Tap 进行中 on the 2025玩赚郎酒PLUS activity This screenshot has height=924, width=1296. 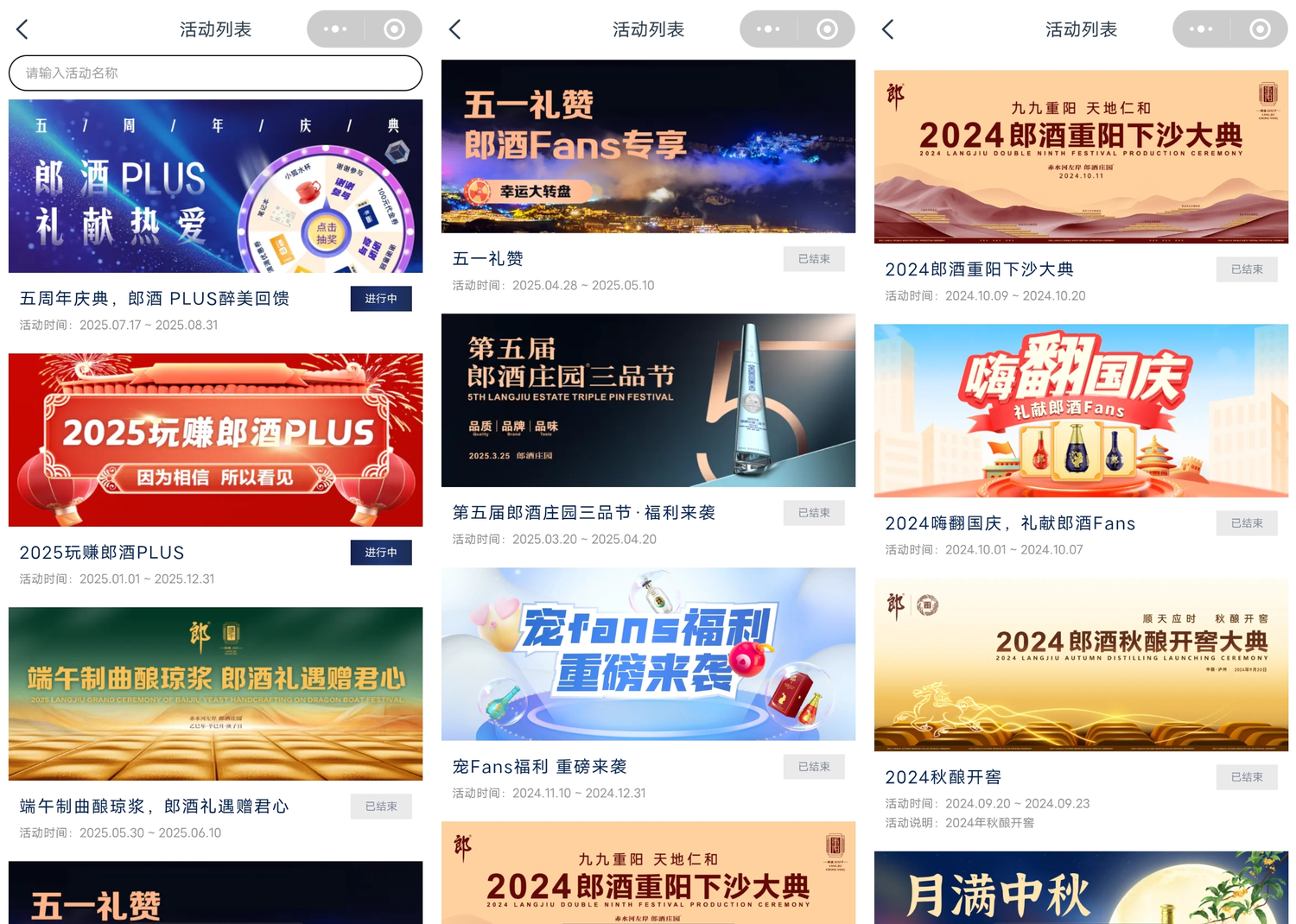pos(380,553)
